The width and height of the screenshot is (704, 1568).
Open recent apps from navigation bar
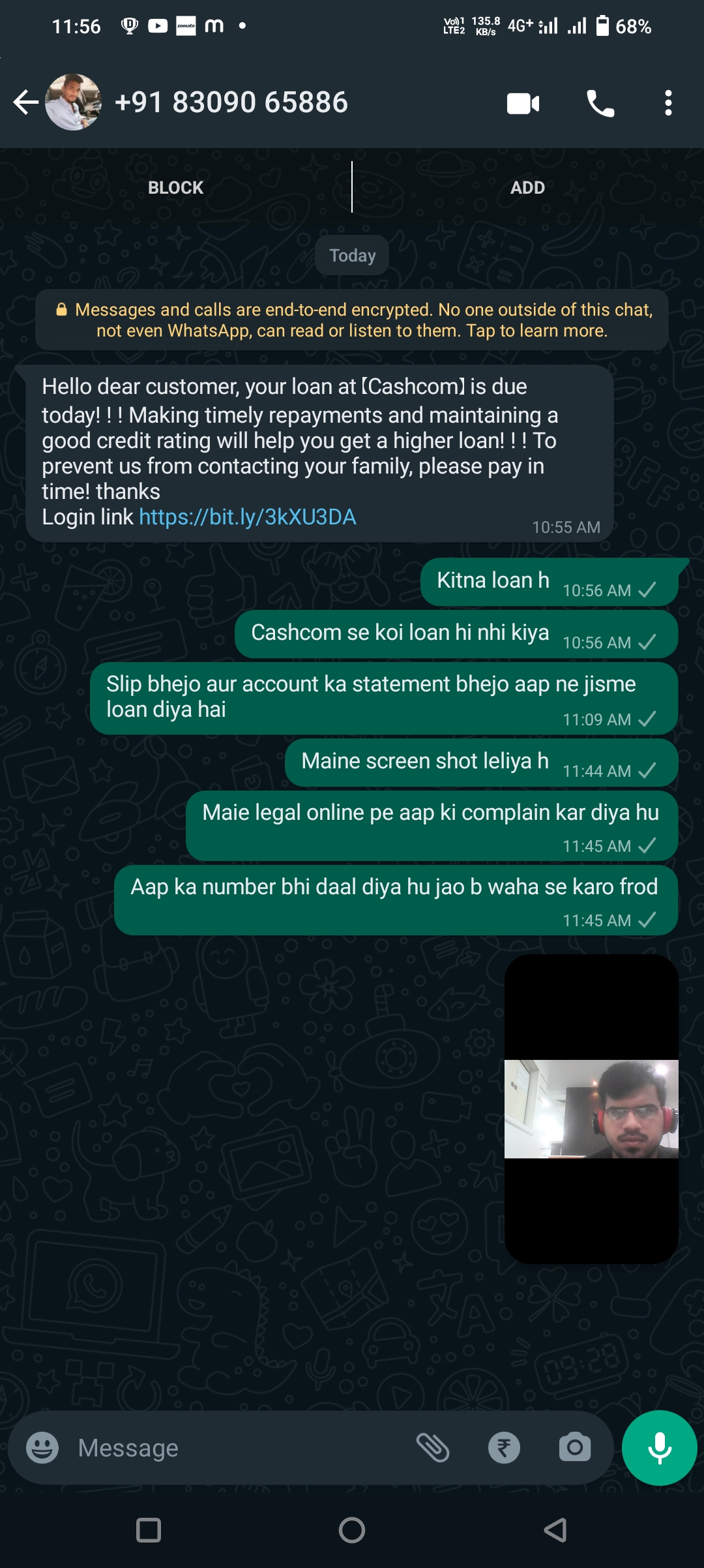(149, 1530)
